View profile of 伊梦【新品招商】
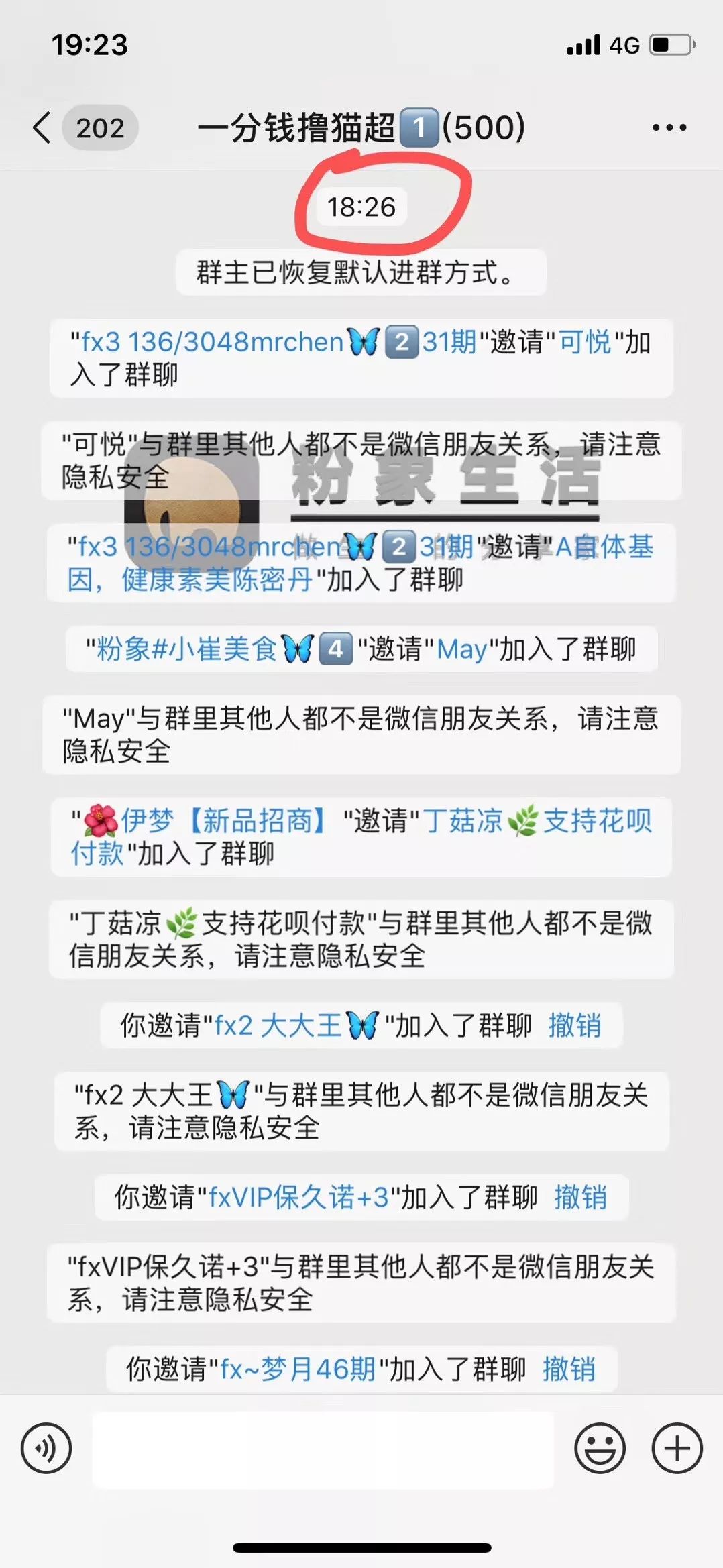 221,821
